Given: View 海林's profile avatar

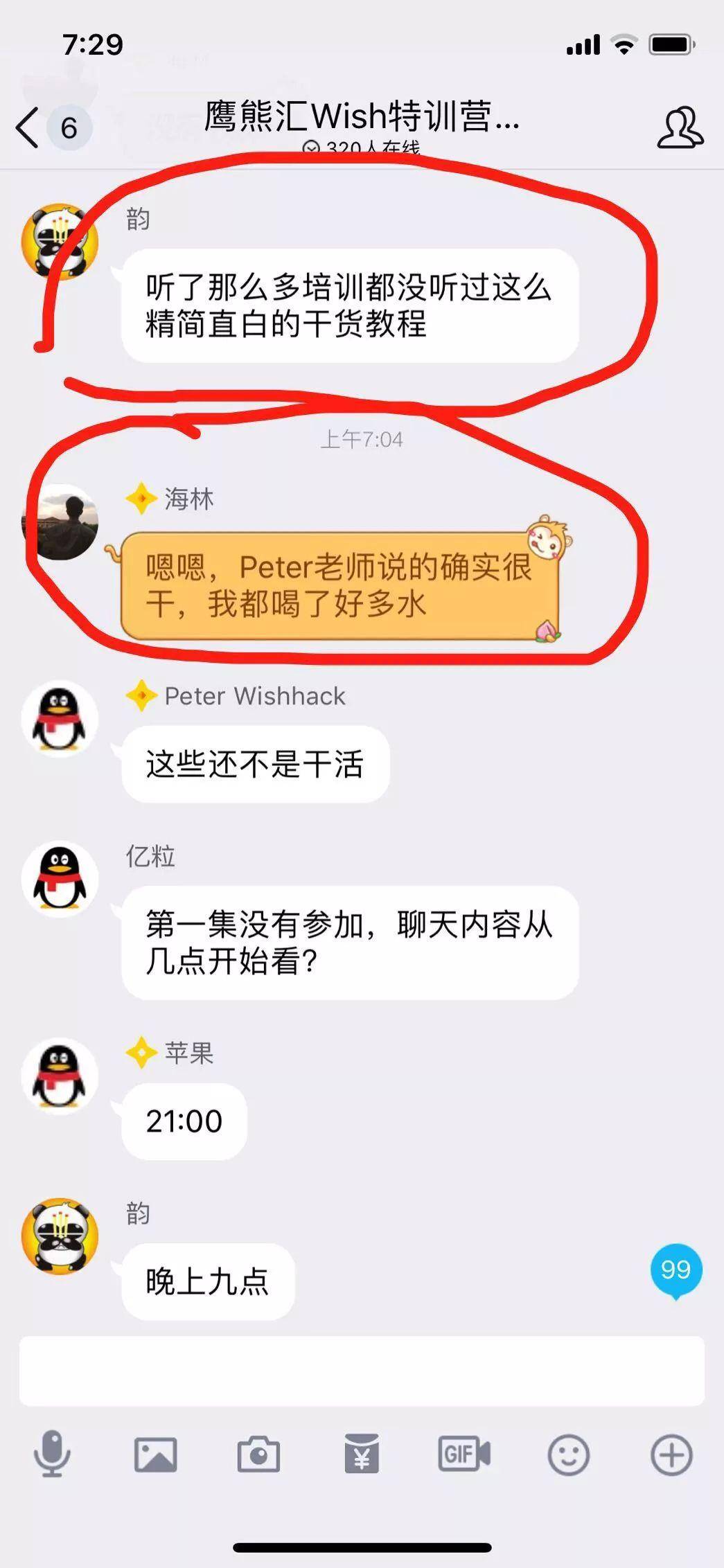Looking at the screenshot, I should [x=60, y=522].
